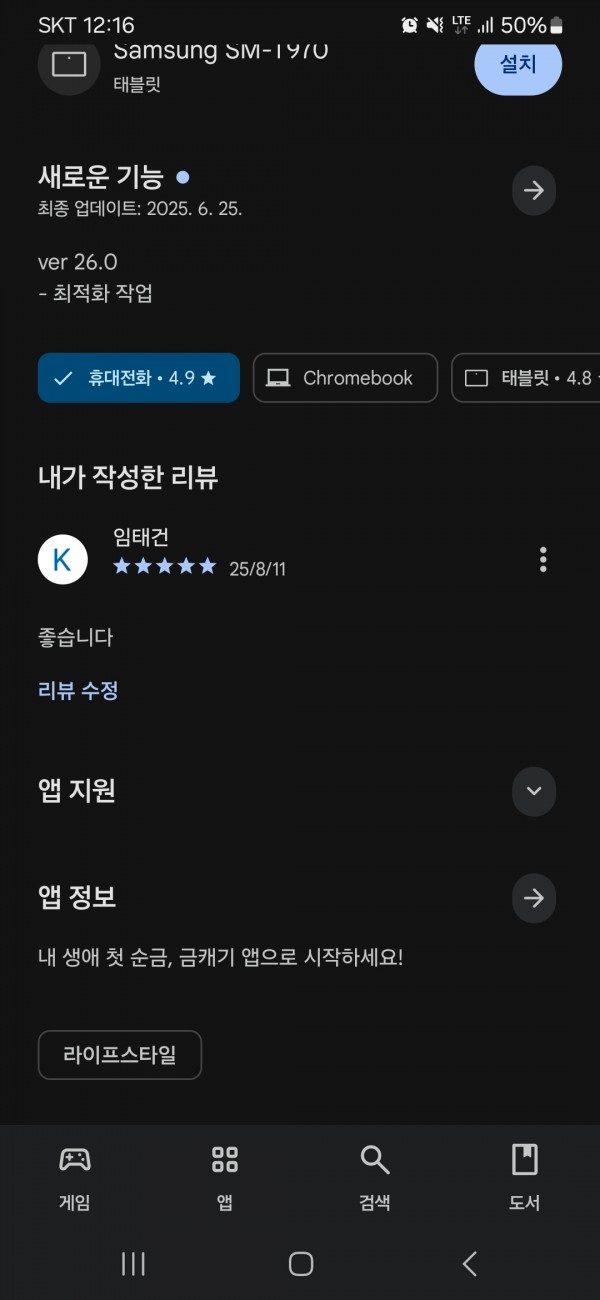The height and width of the screenshot is (1300, 600).
Task: Open the overflow menu on my review
Action: point(543,559)
